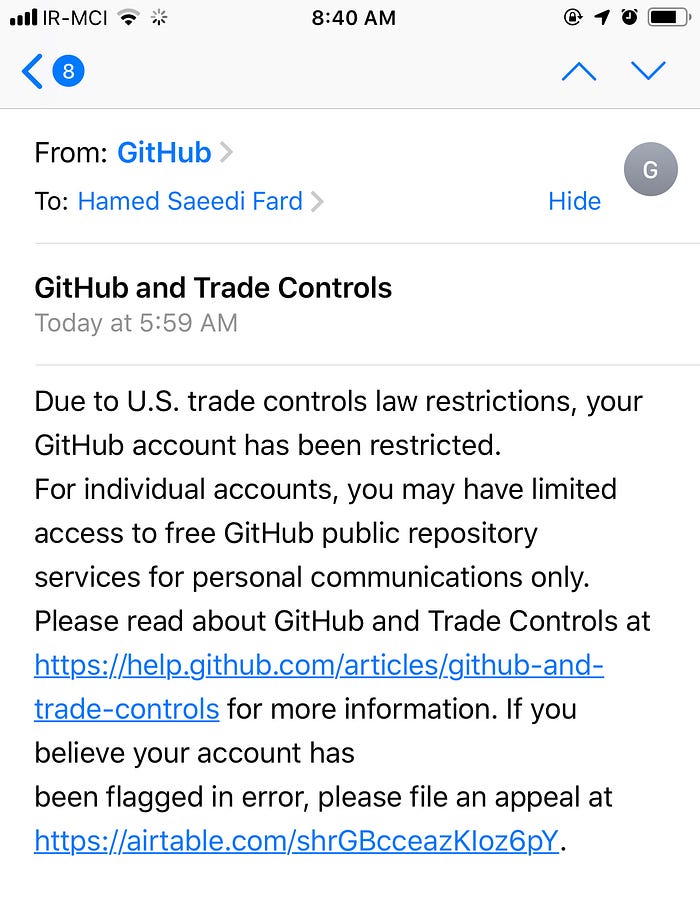
Task: Open GitHub sender details
Action: coord(165,152)
